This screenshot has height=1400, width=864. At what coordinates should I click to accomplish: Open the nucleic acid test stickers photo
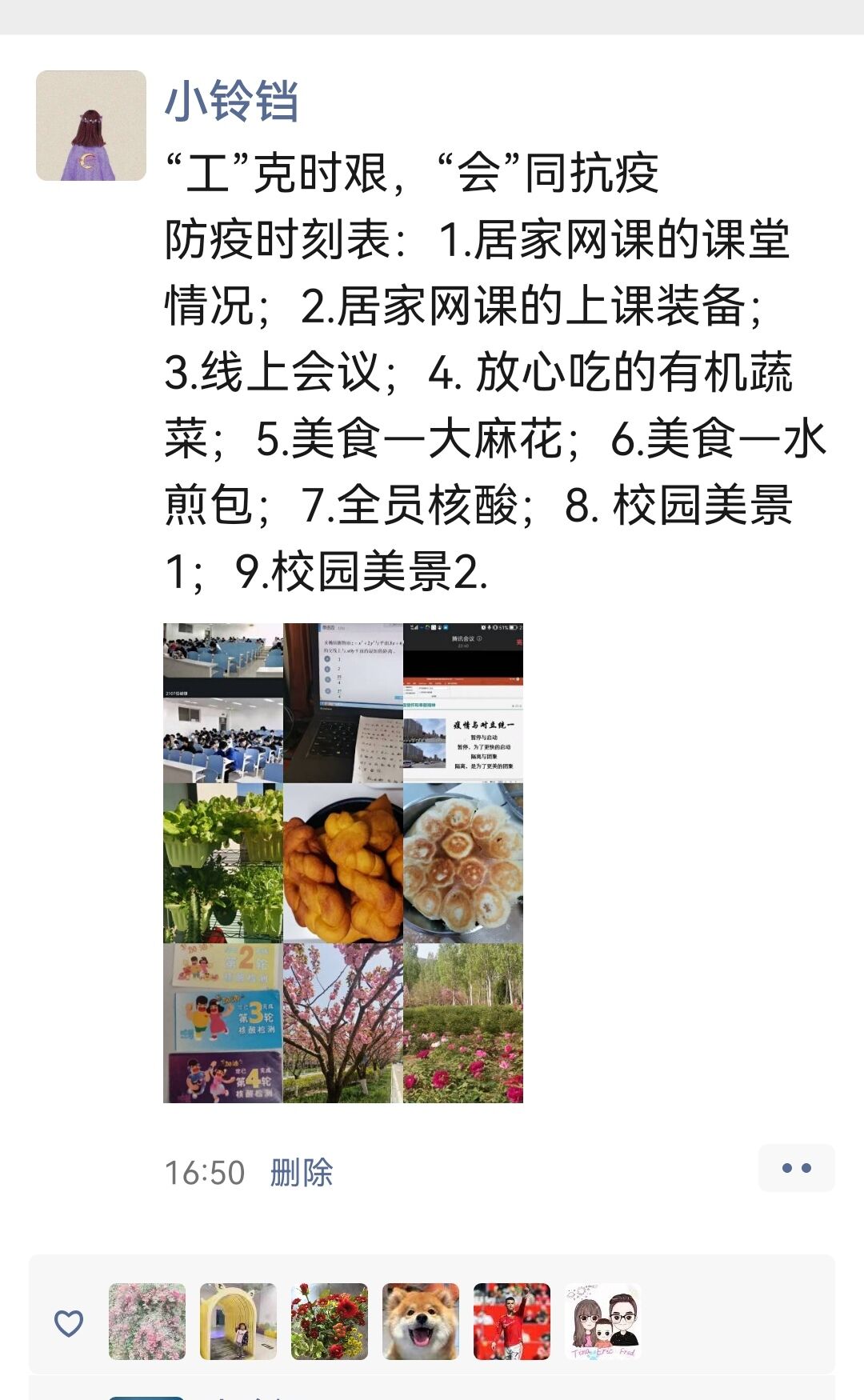tap(223, 1023)
